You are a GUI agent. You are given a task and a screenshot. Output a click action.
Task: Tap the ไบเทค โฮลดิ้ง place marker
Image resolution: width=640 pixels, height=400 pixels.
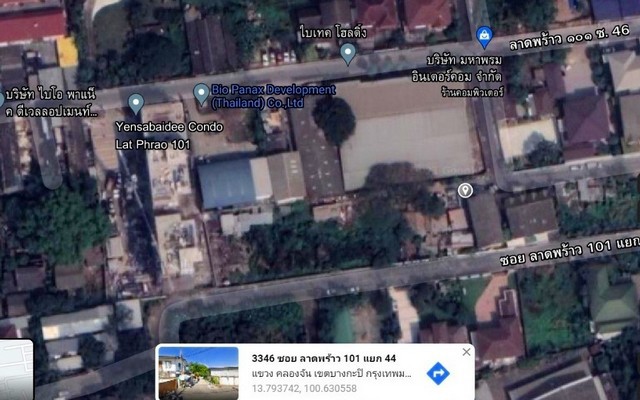point(348,53)
